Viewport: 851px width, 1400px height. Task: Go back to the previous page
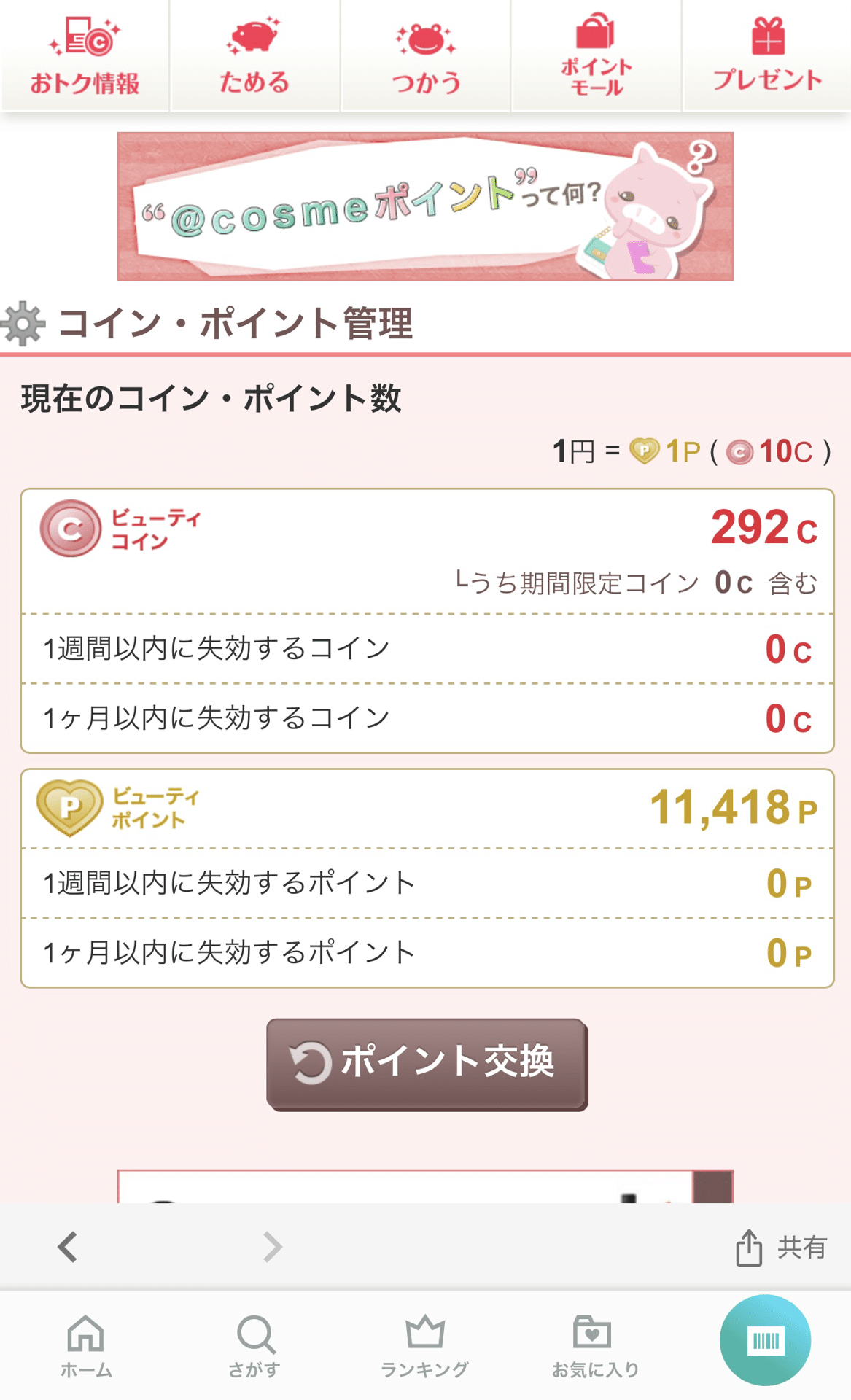(68, 1247)
